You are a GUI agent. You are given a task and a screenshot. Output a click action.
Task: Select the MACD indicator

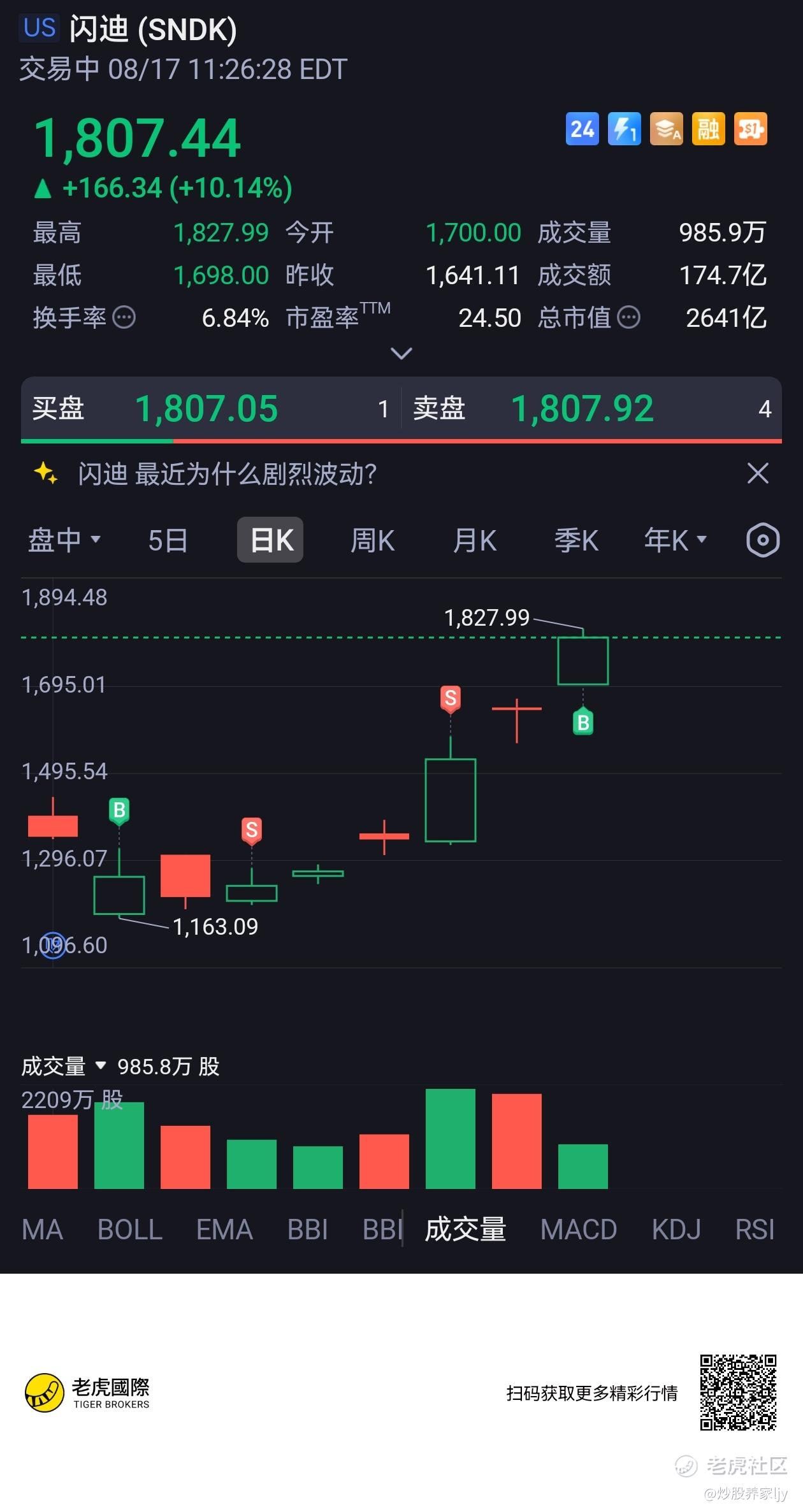click(579, 1229)
